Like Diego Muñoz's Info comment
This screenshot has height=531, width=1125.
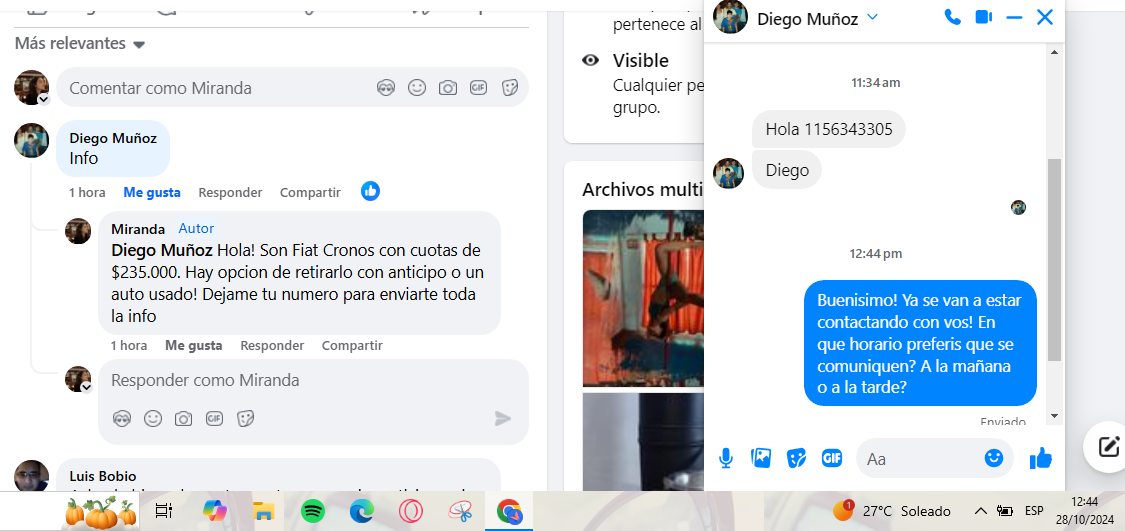[x=152, y=192]
